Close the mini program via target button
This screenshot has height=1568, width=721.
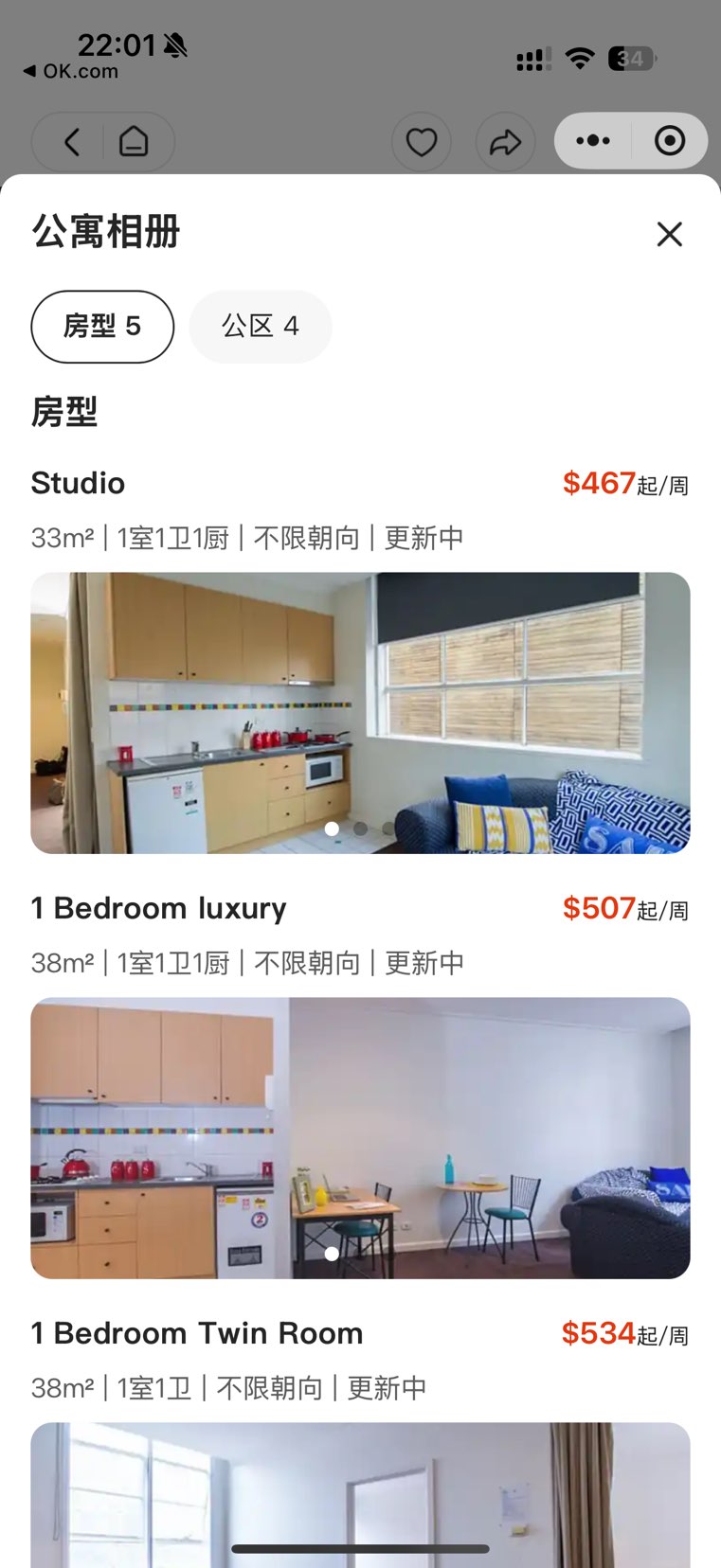point(670,141)
